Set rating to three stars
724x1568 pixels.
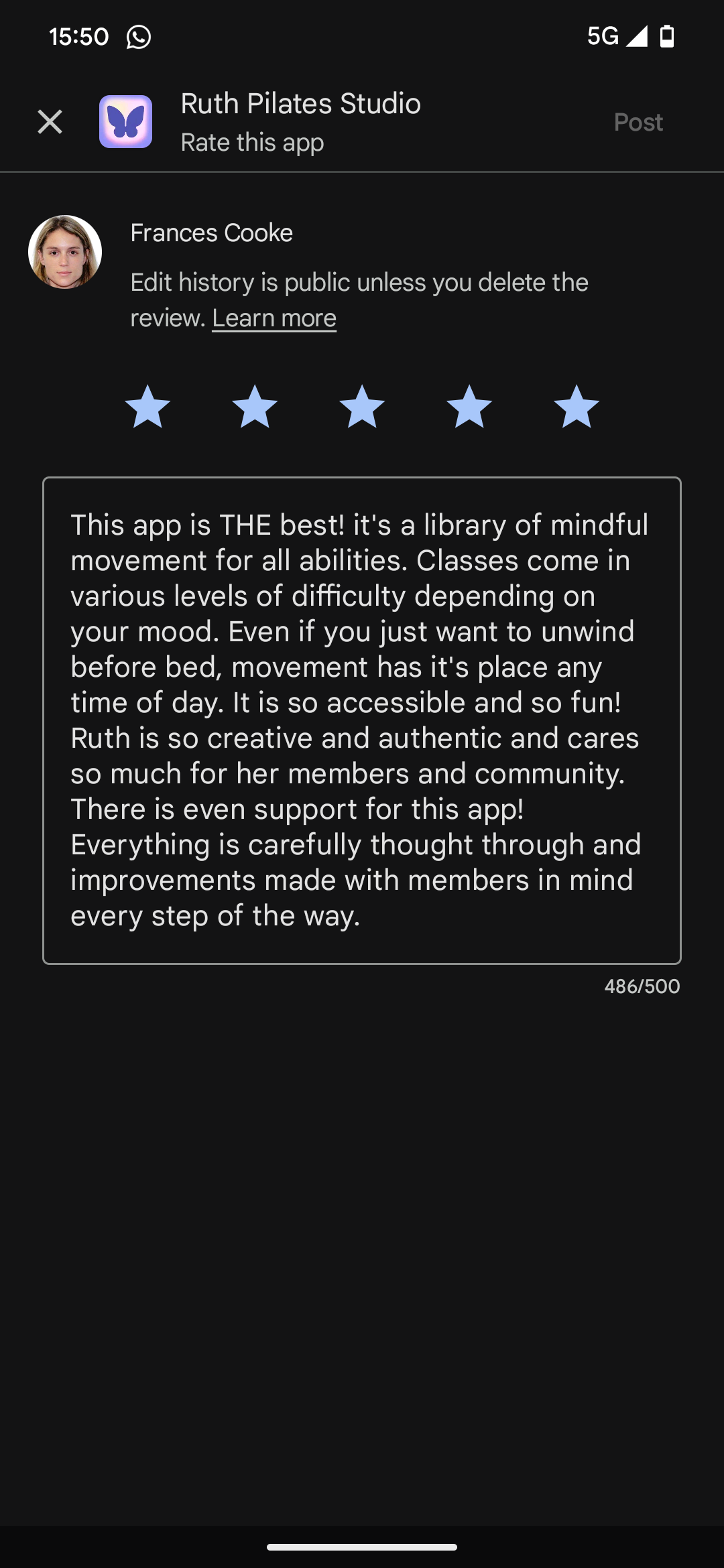pos(362,407)
